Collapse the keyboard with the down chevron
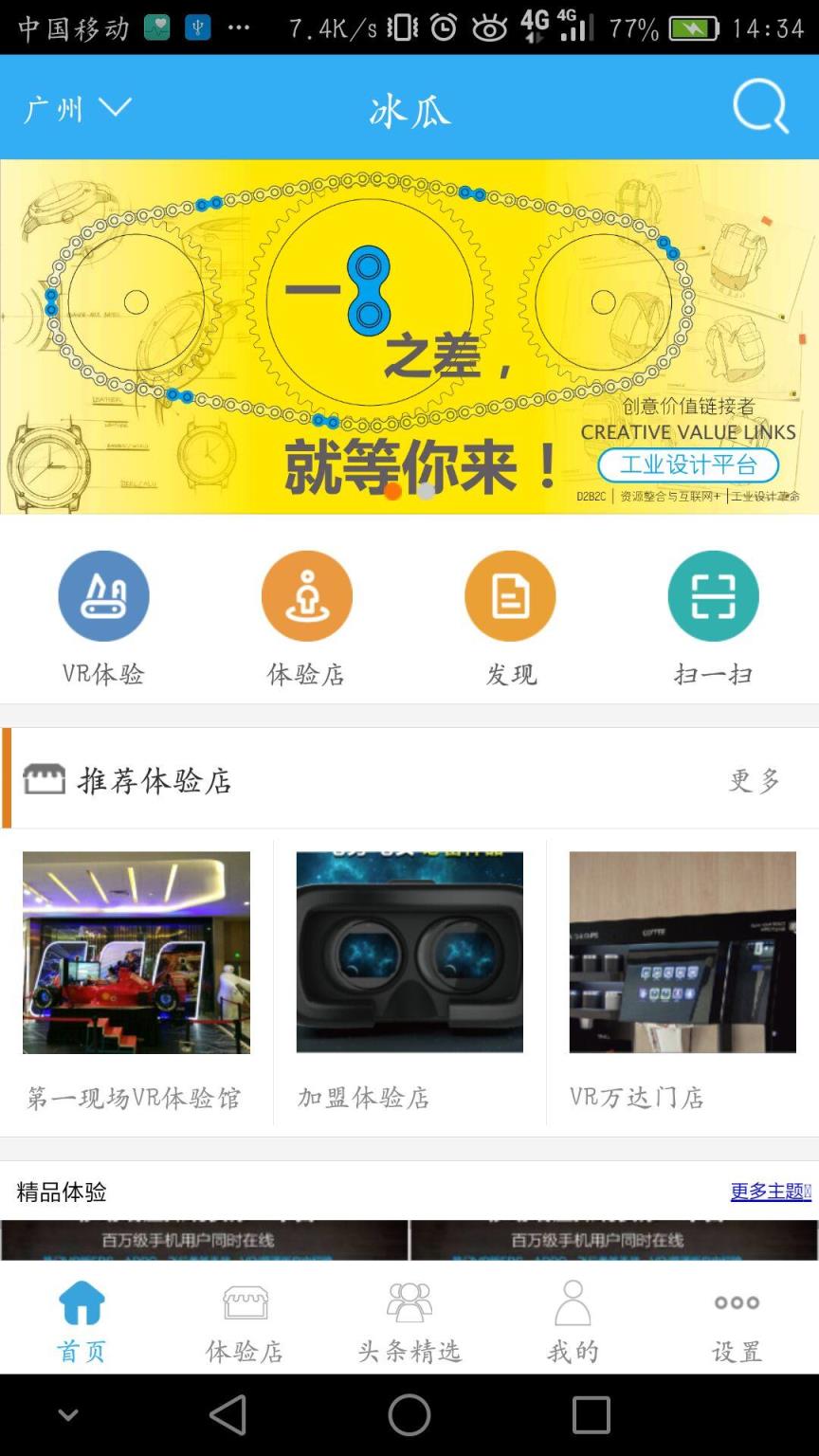Image resolution: width=819 pixels, height=1456 pixels. point(66,1413)
